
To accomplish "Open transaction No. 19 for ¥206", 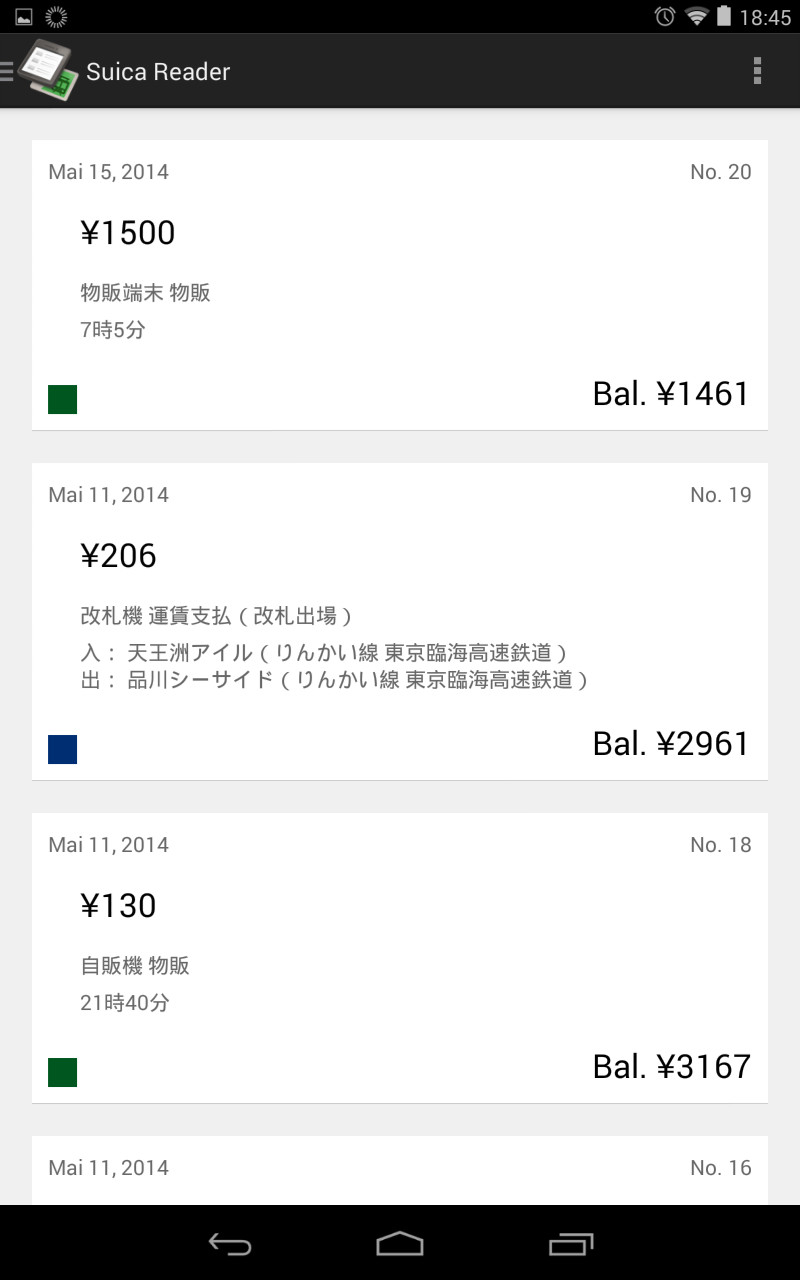I will point(400,622).
